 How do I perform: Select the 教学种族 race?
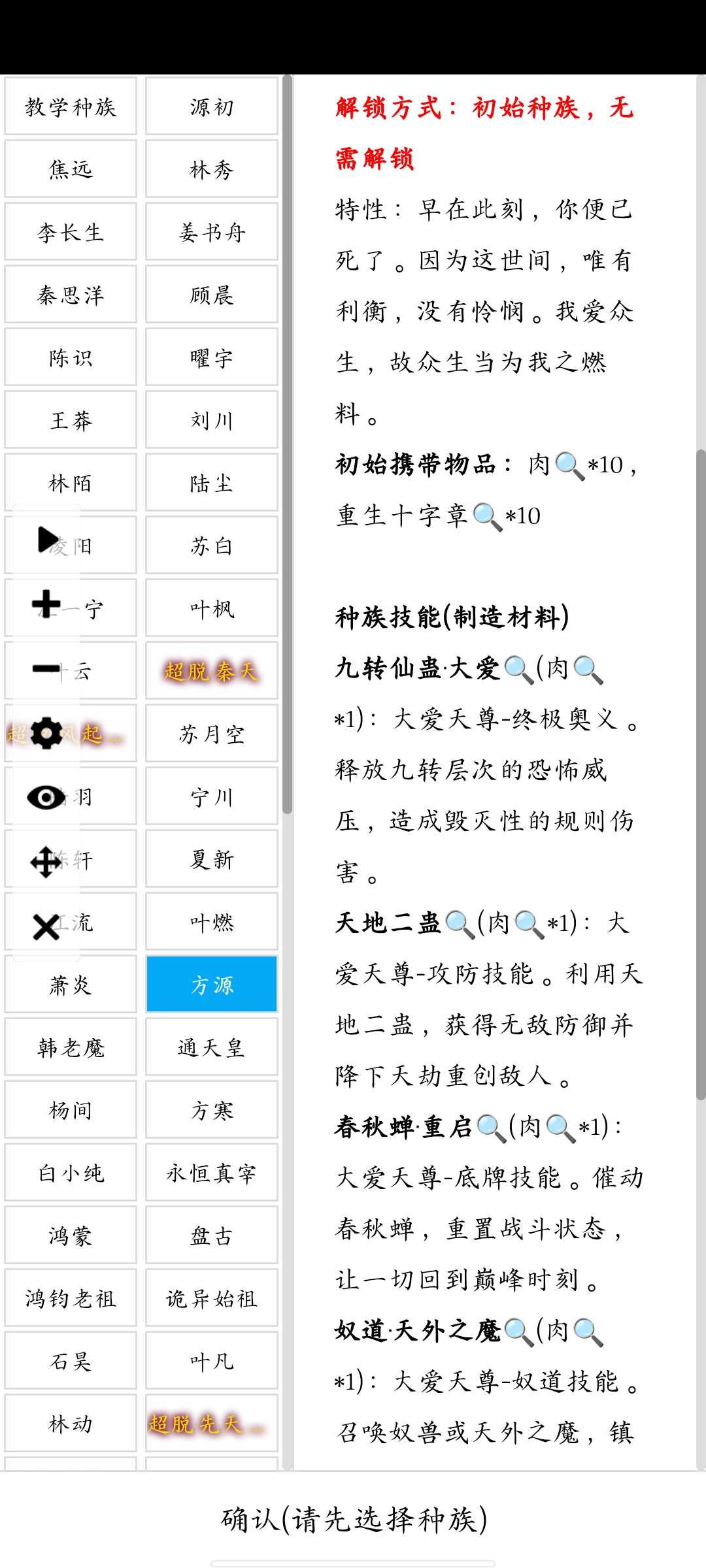pos(71,106)
